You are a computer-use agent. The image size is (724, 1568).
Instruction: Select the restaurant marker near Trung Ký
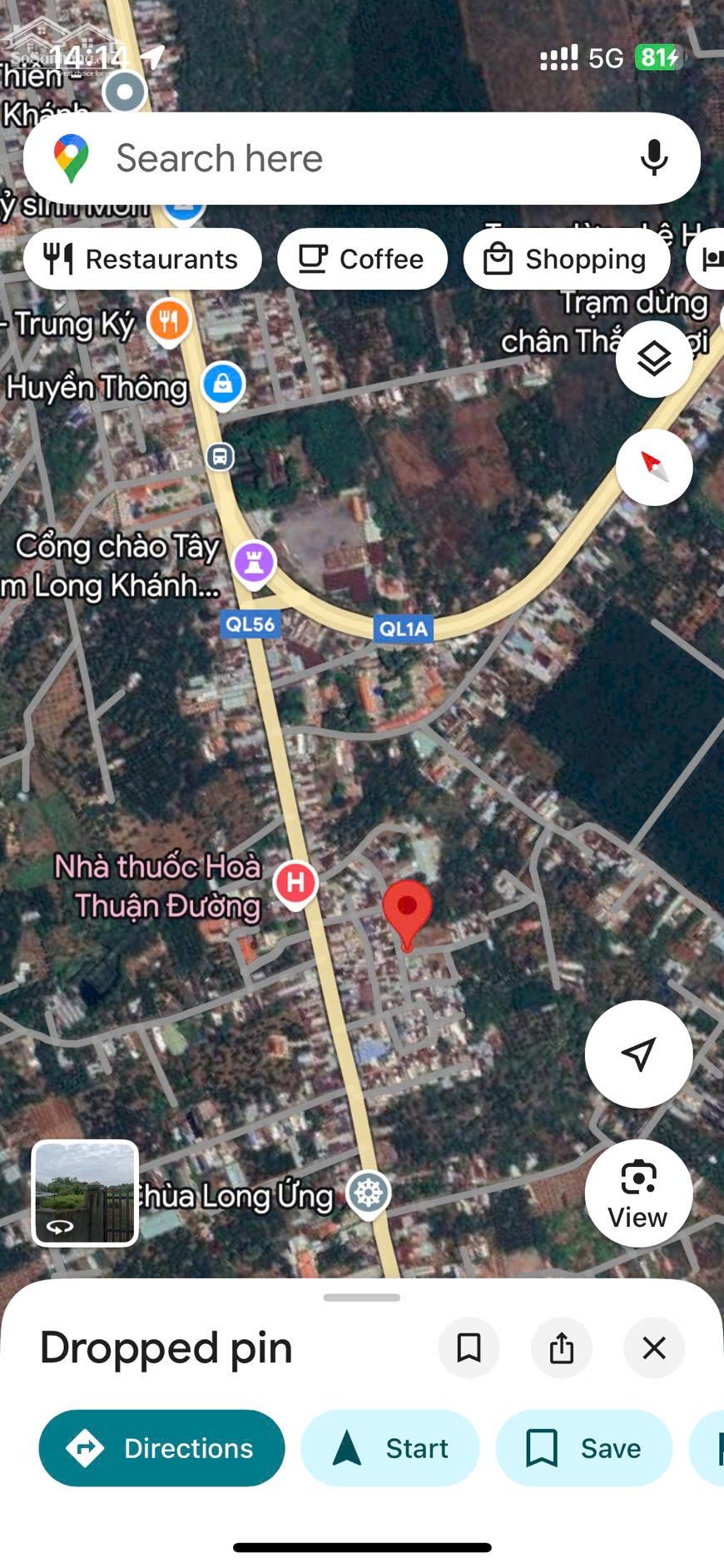(x=170, y=320)
